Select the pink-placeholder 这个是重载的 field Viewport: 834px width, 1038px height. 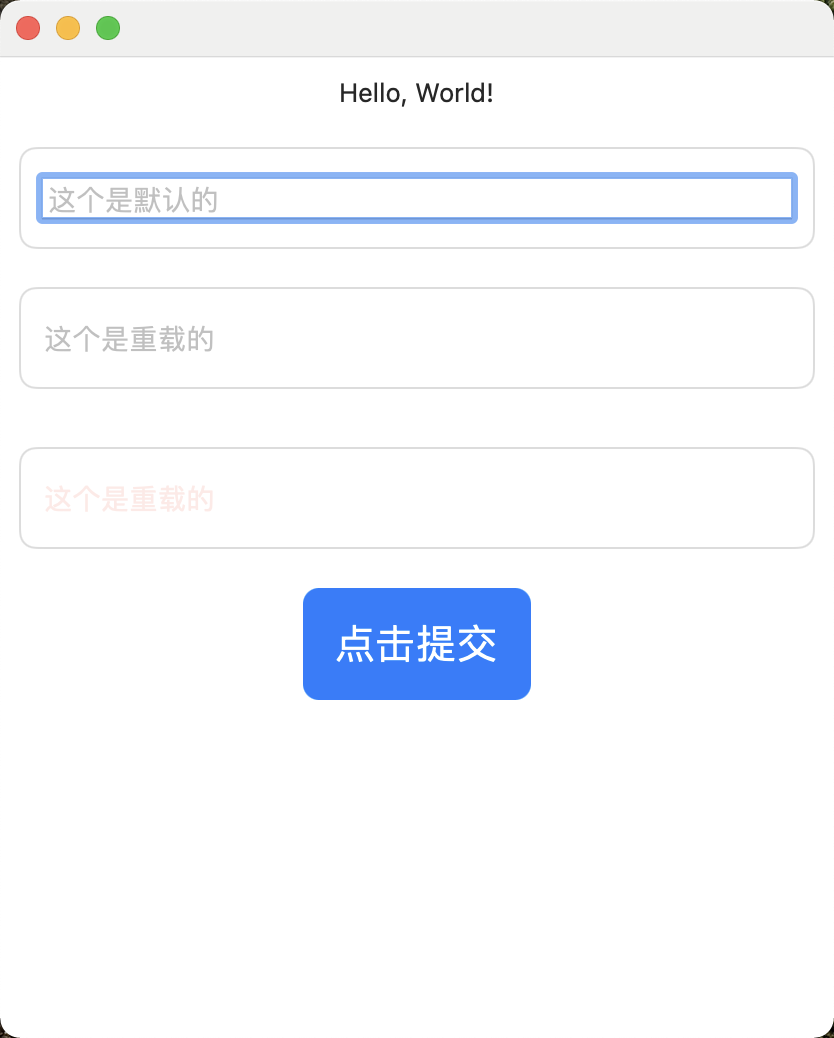[416, 498]
